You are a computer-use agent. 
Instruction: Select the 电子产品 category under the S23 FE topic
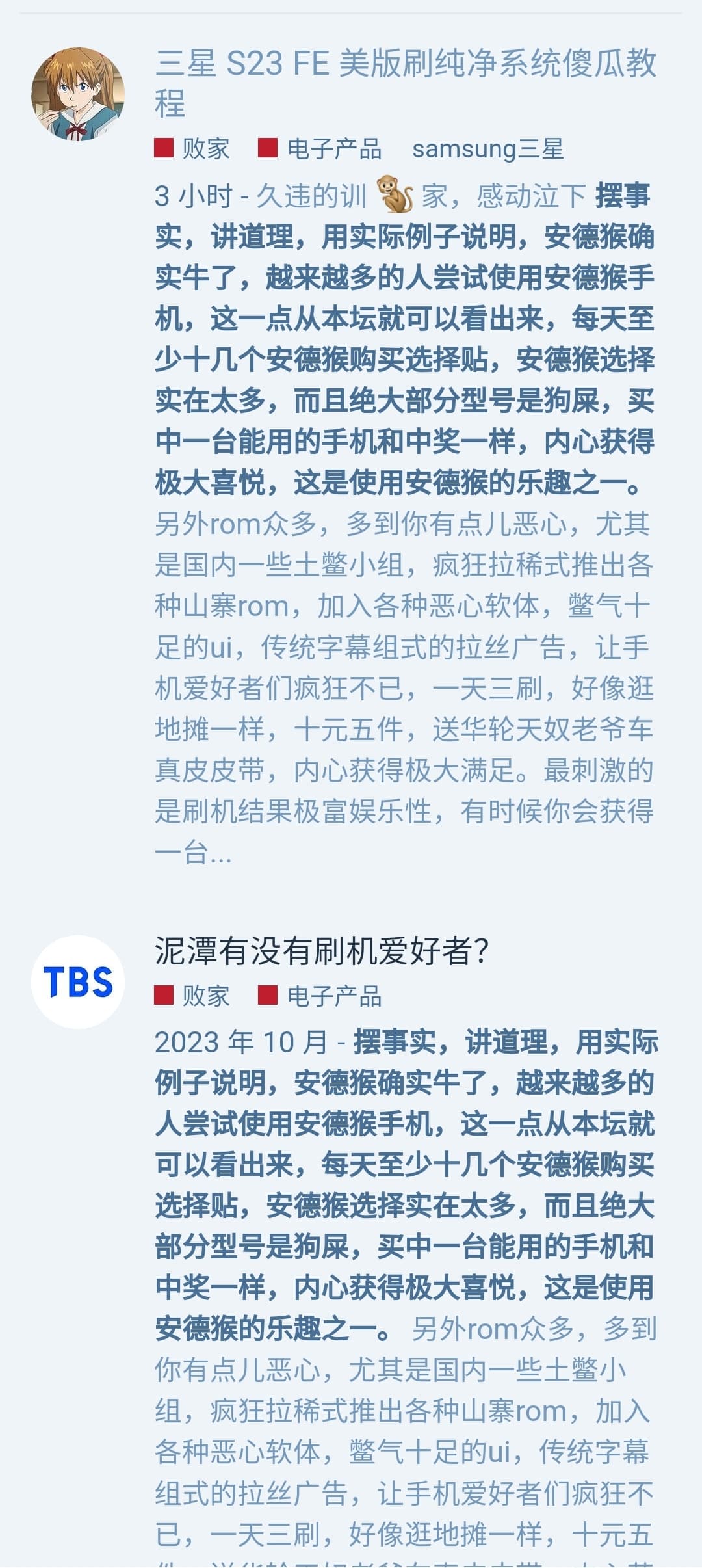tap(320, 149)
